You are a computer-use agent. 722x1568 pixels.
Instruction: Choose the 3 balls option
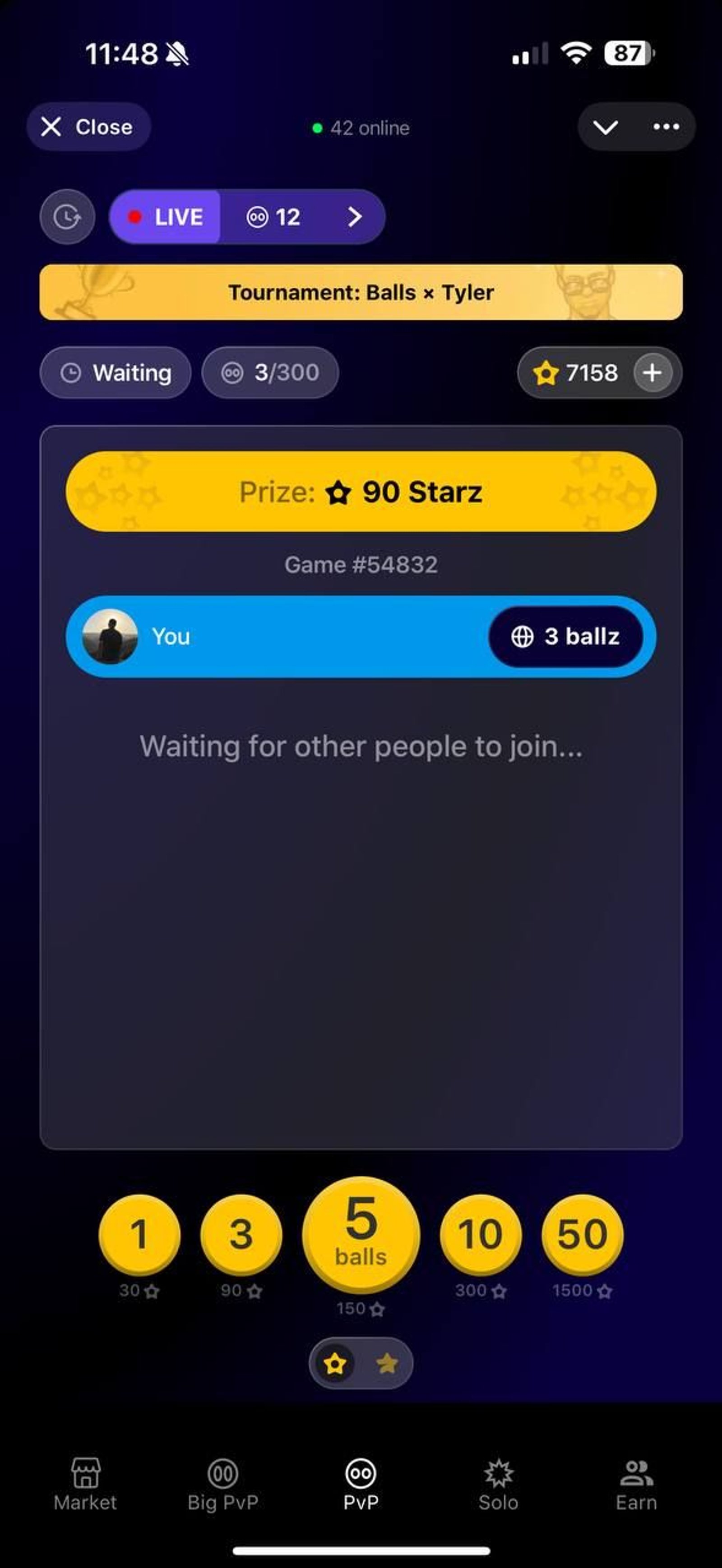click(x=241, y=1233)
